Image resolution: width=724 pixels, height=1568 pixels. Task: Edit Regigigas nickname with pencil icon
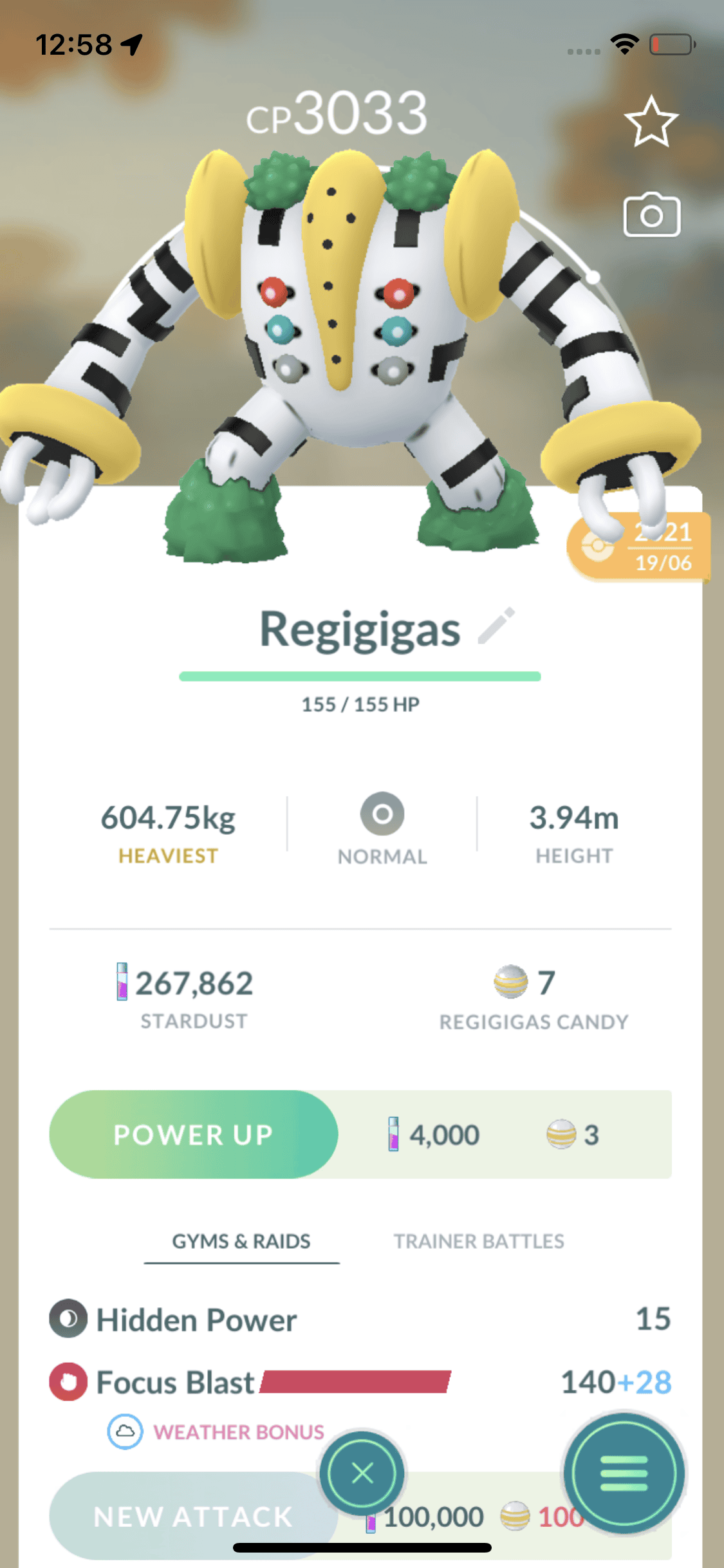coord(497,625)
